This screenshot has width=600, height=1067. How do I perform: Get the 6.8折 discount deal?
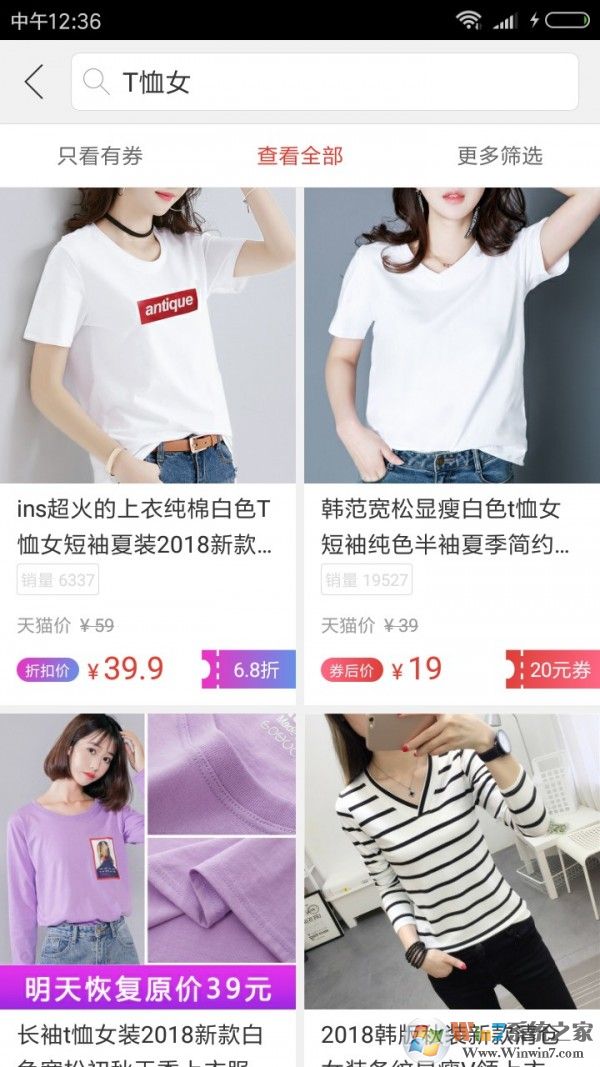[250, 669]
